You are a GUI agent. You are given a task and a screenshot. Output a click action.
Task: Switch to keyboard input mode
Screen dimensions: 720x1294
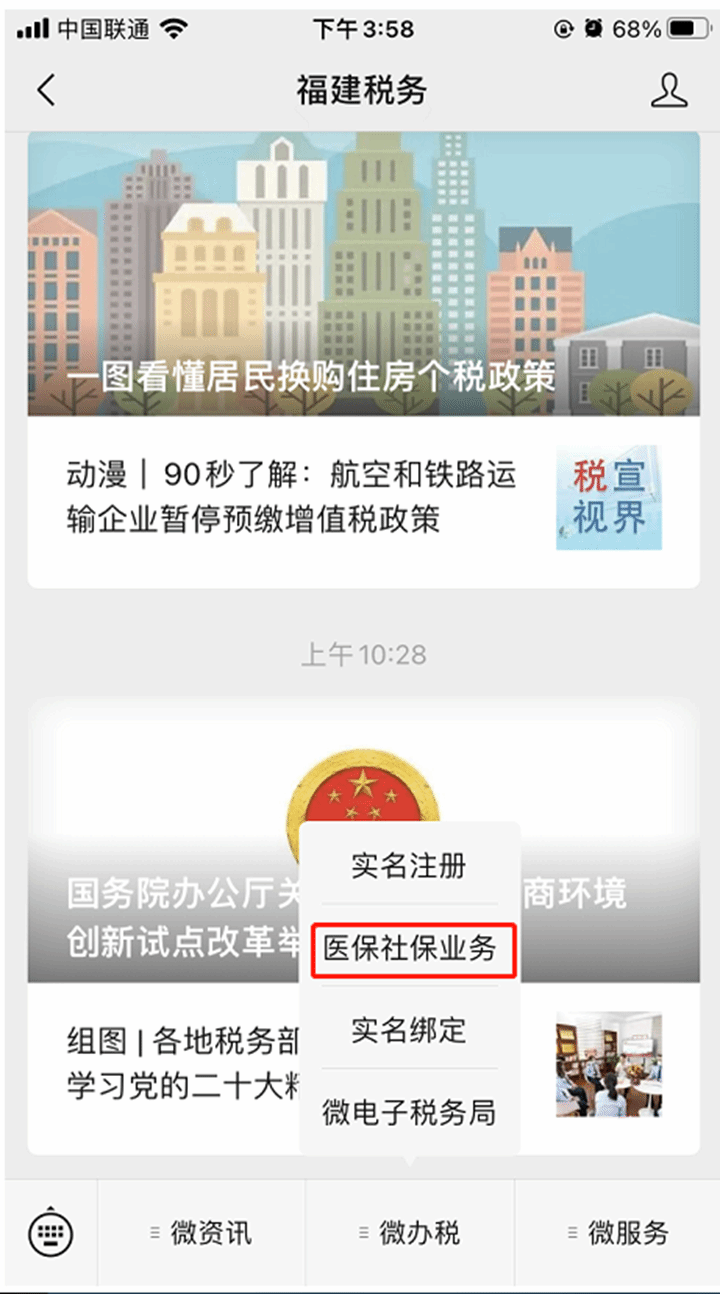[x=50, y=1233]
